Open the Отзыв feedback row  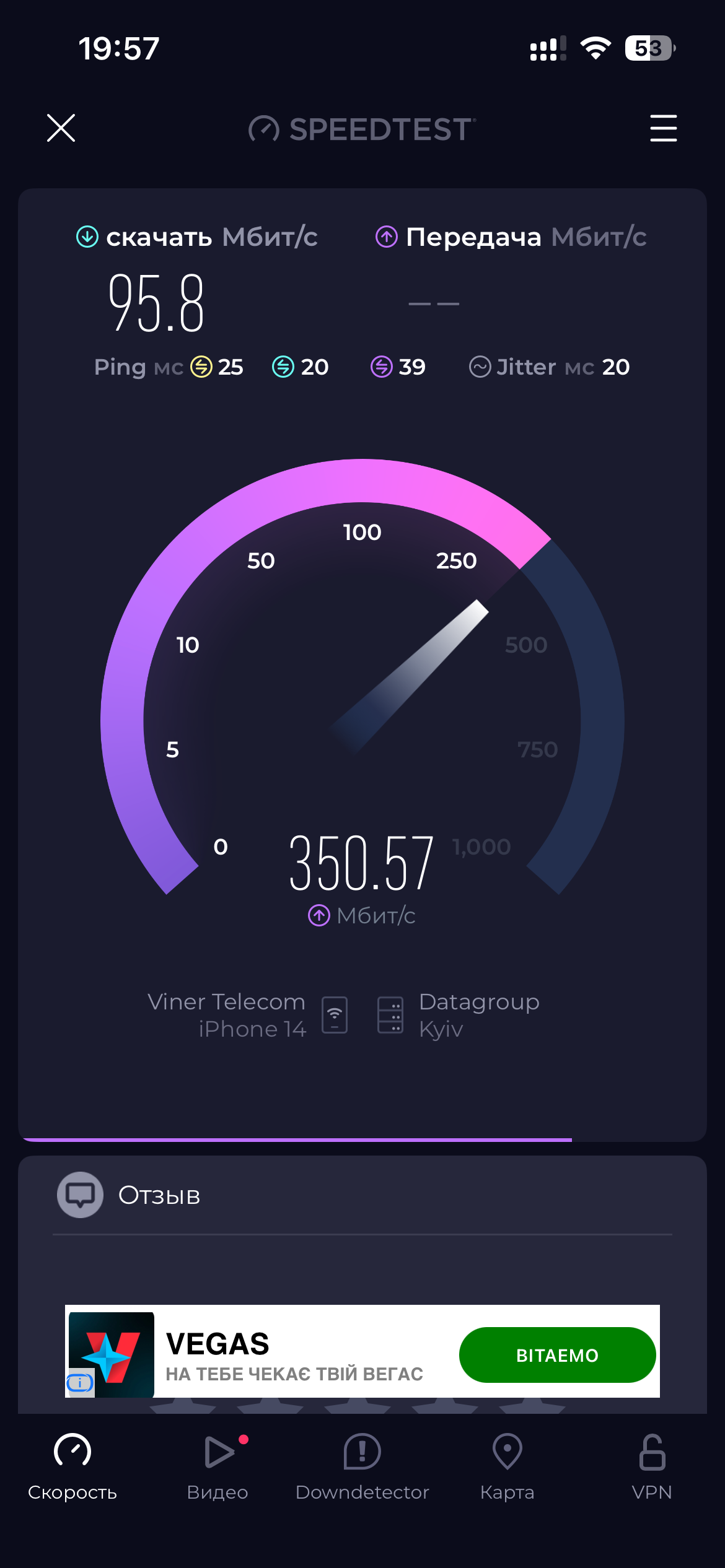pos(362,1195)
